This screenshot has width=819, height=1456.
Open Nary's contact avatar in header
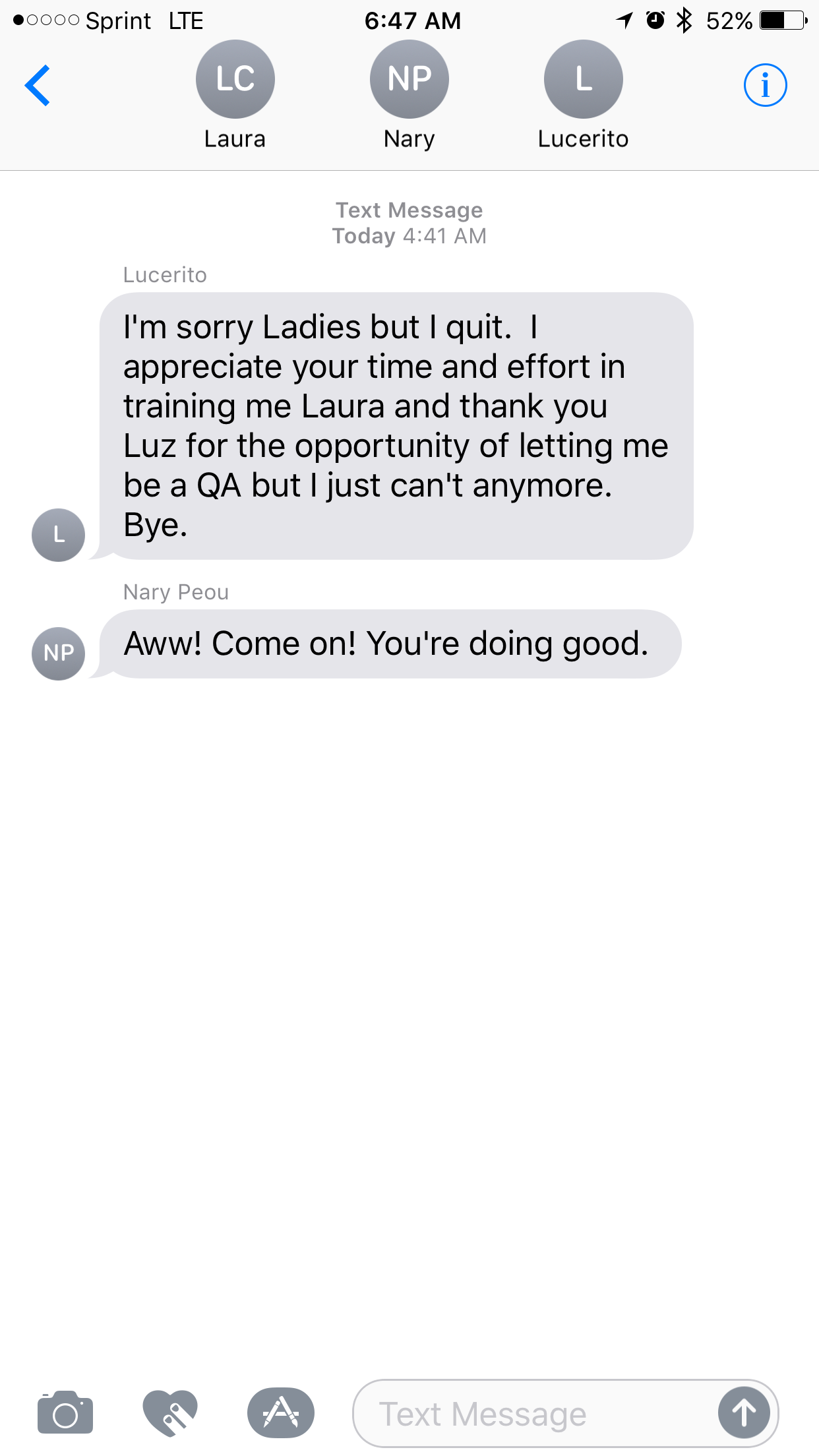click(x=409, y=80)
